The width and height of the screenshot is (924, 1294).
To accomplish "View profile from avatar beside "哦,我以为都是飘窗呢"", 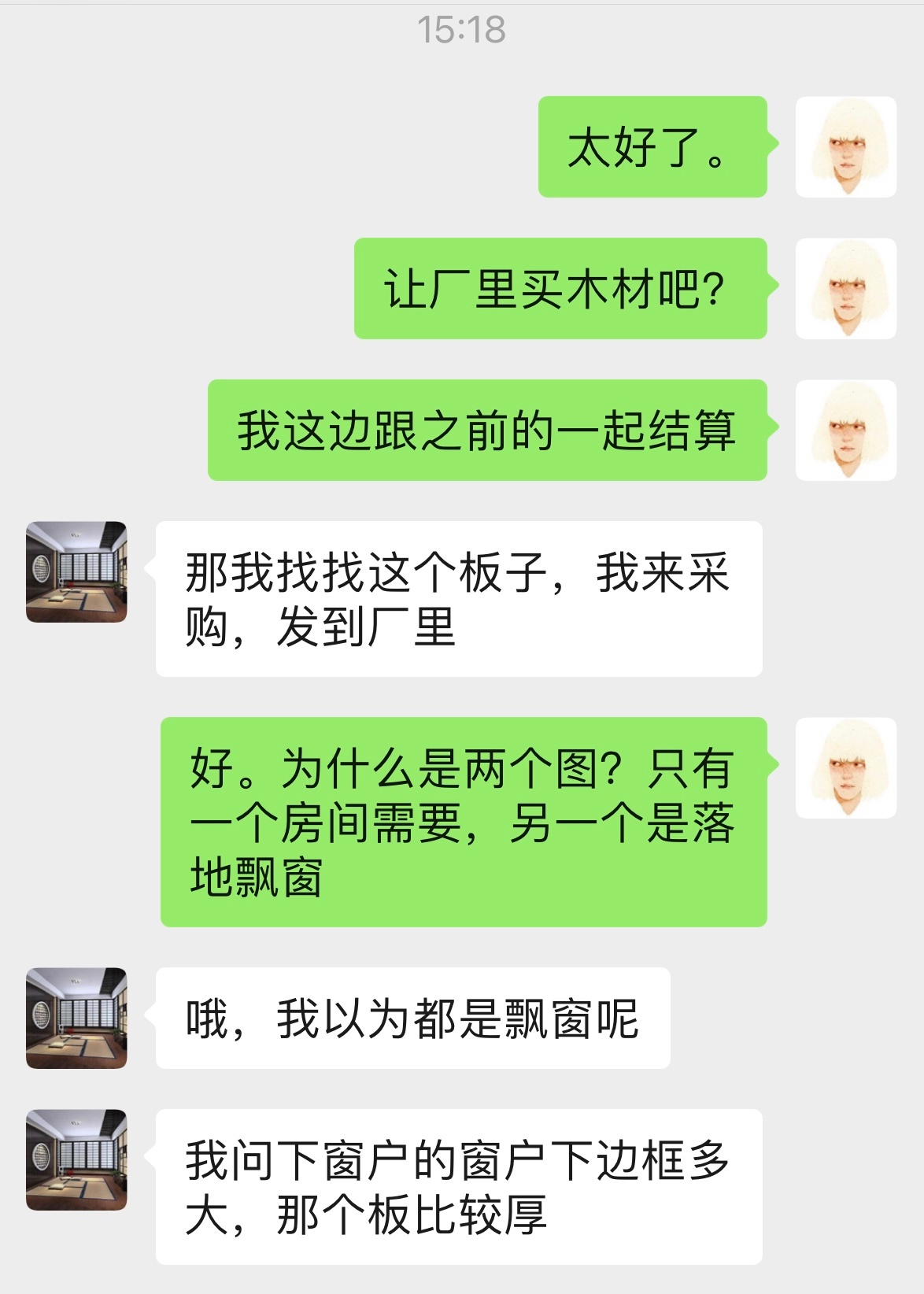I will (x=76, y=1018).
